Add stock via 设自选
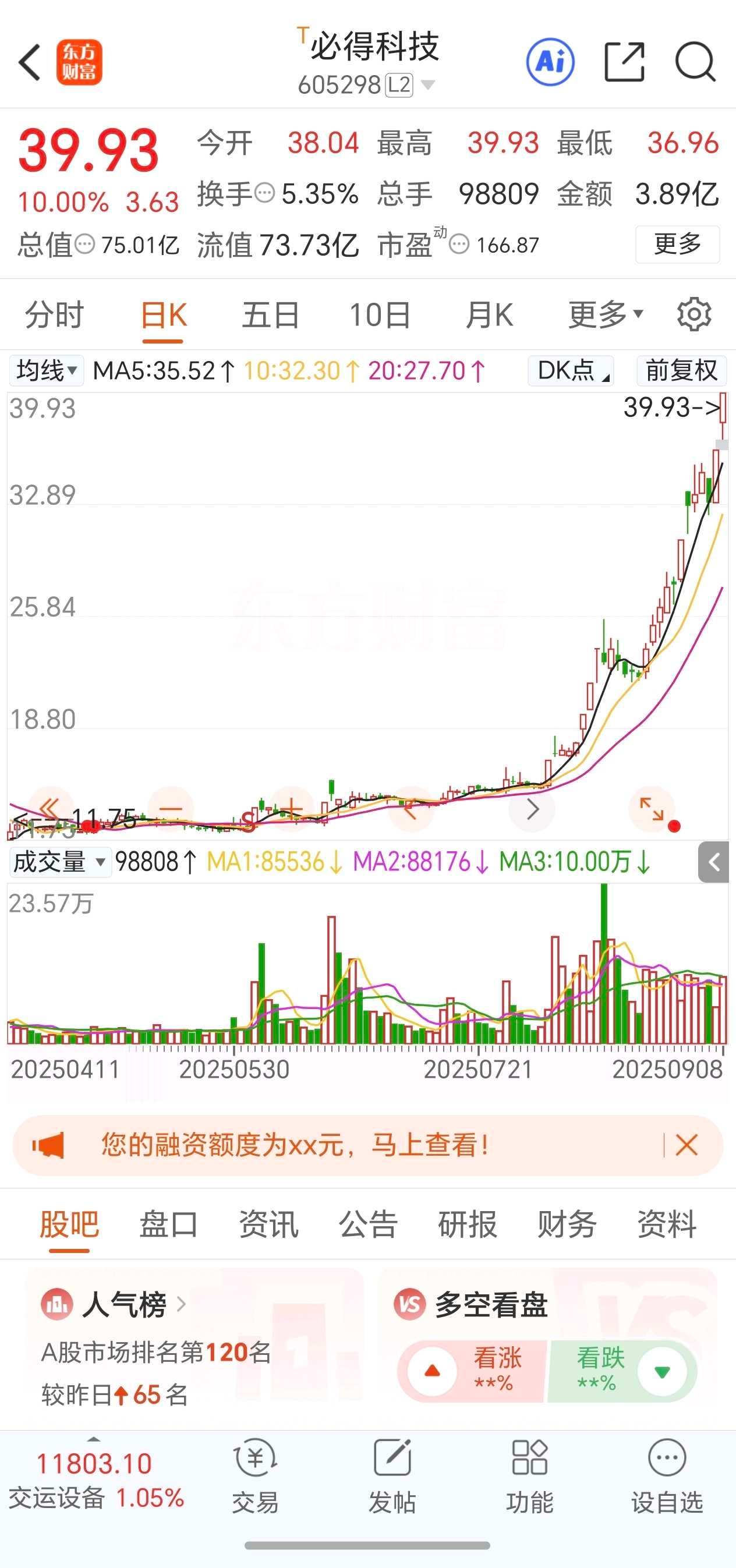Viewport: 736px width, 1568px height. [x=667, y=1476]
